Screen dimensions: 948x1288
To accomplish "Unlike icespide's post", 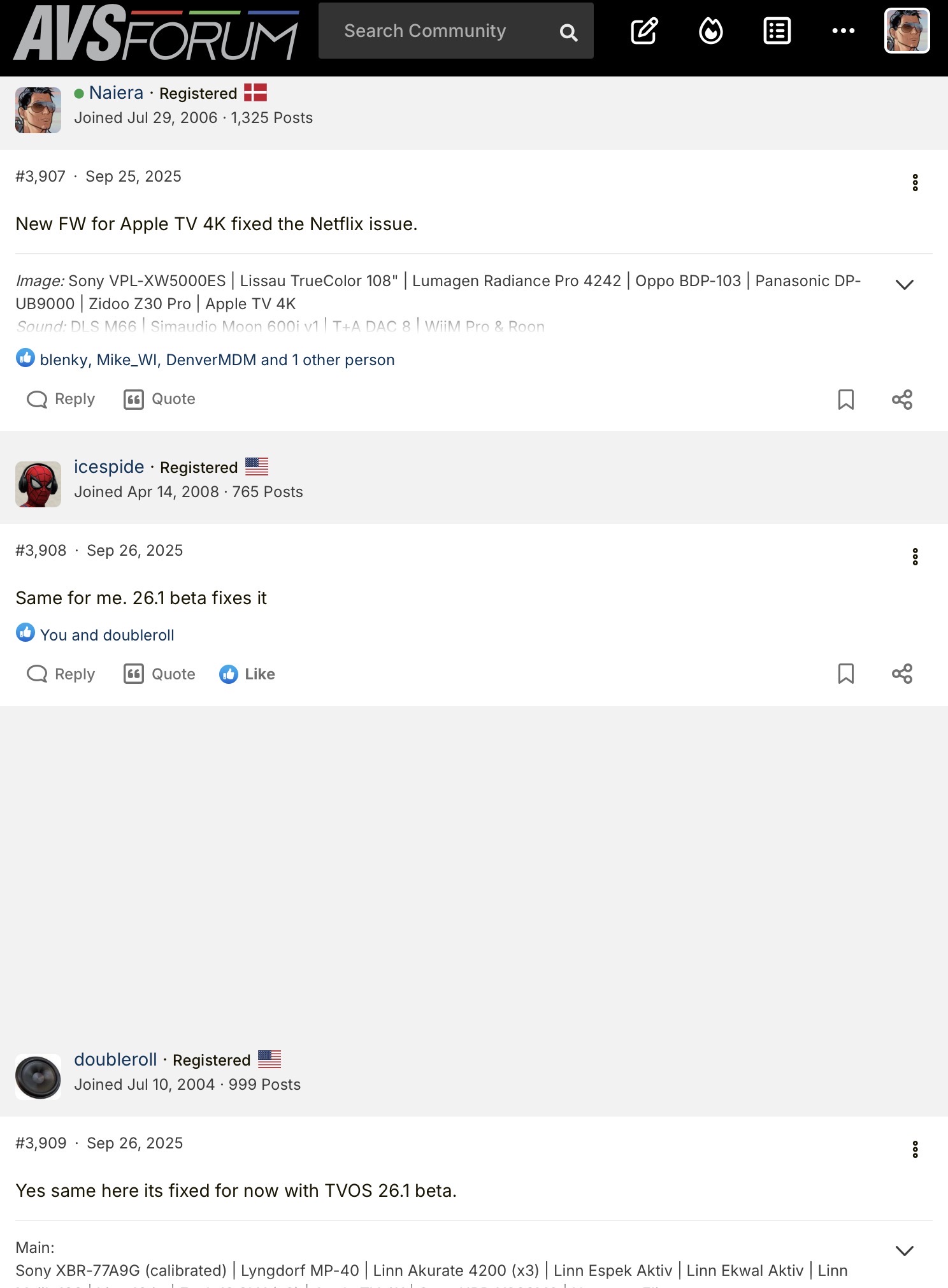I will (247, 674).
